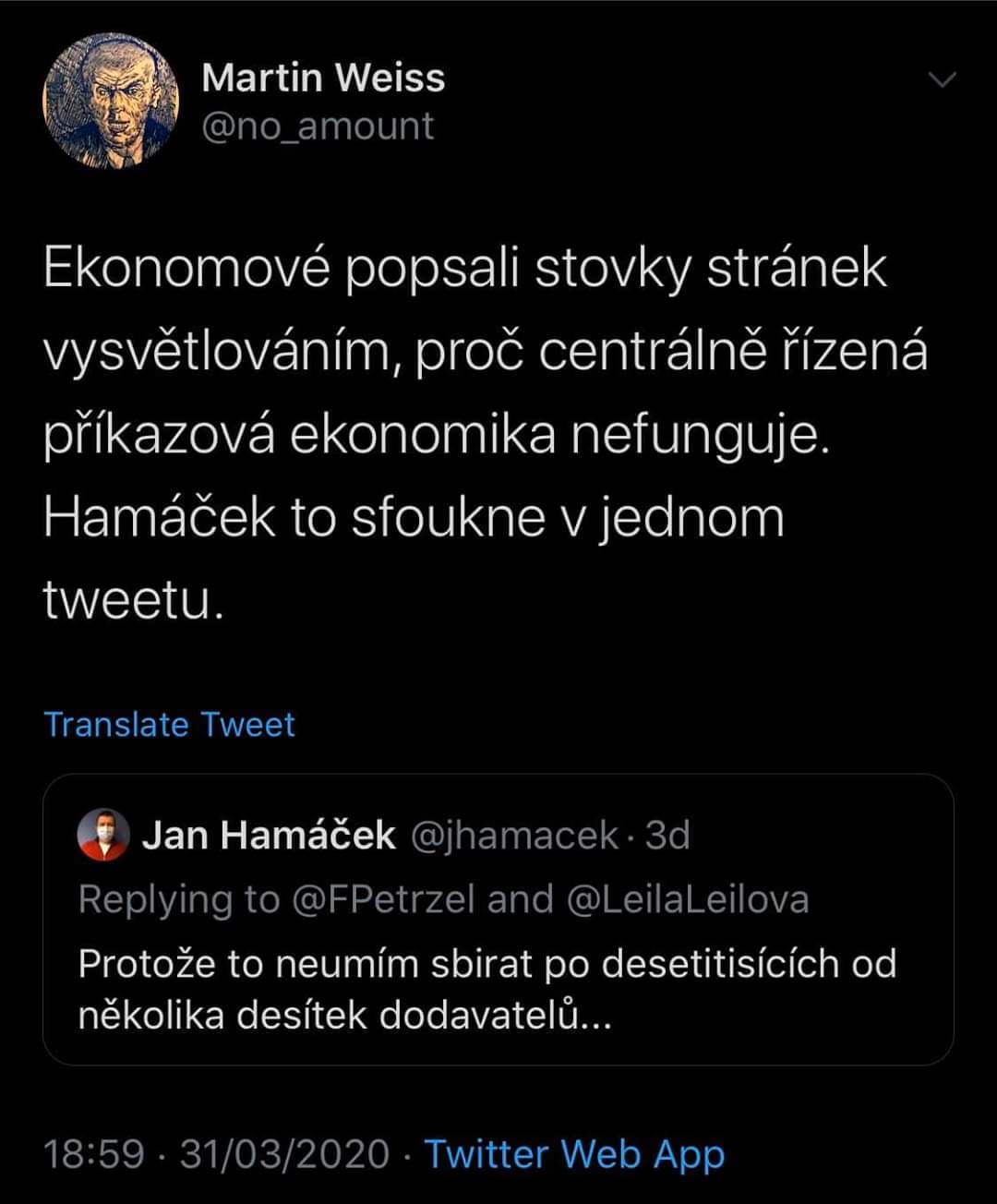Open the tweet options chevron menu

pyautogui.click(x=941, y=80)
